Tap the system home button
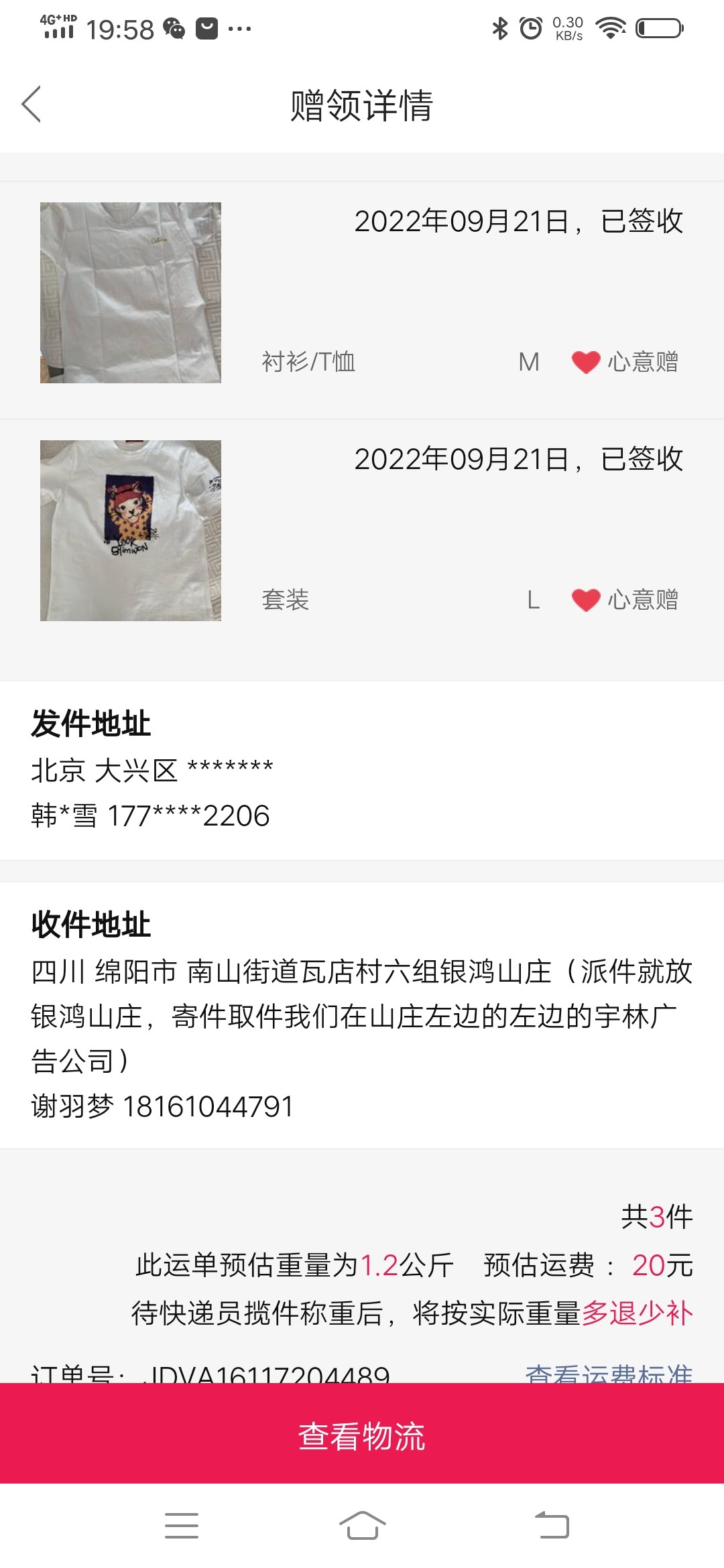 [362, 1525]
